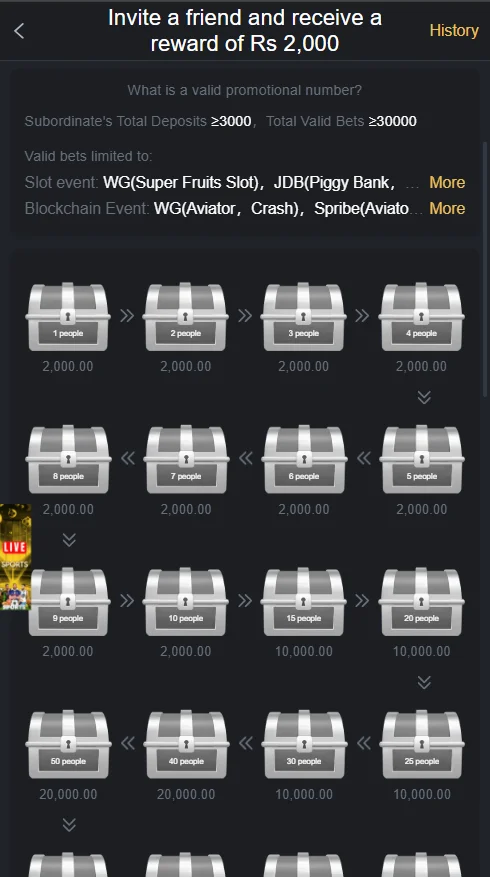Tap the 50 people treasure chest
This screenshot has width=490, height=877.
[x=68, y=744]
